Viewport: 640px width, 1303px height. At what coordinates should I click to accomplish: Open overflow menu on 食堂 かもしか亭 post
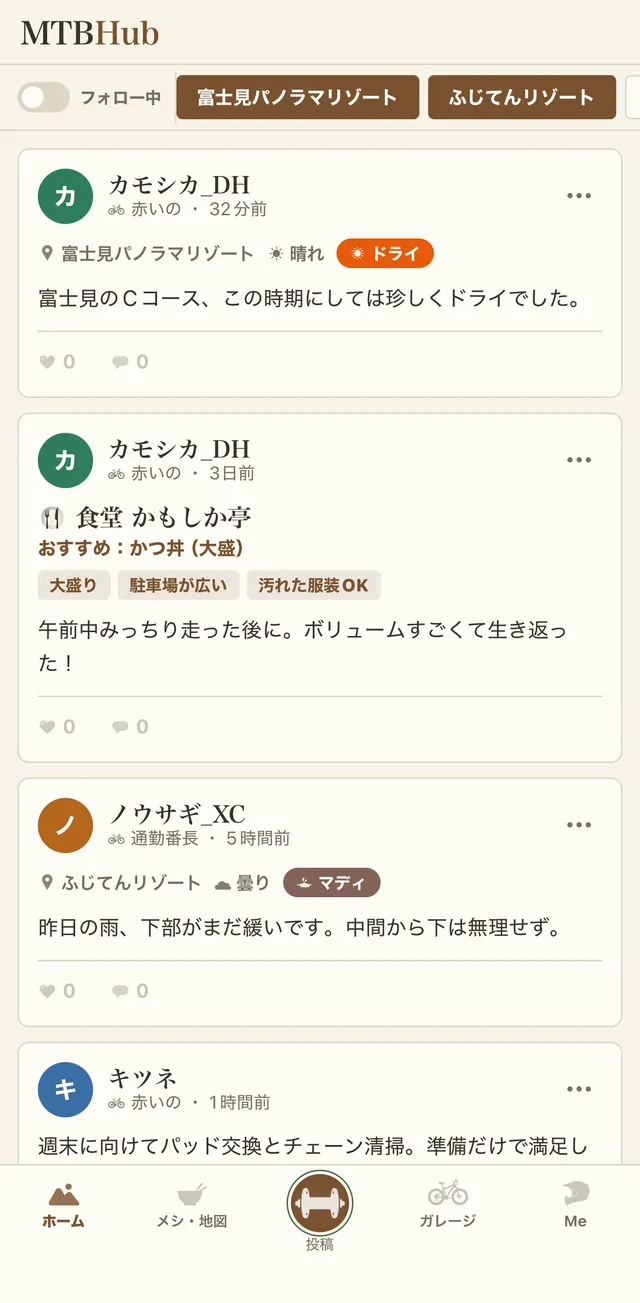tap(579, 460)
